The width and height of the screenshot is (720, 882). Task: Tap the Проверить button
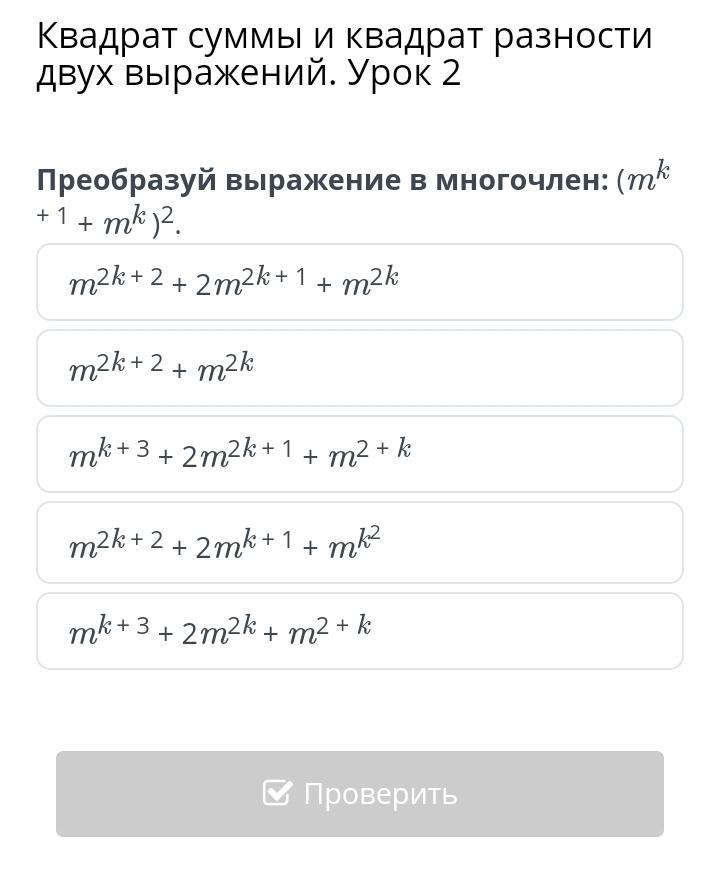[x=359, y=794]
